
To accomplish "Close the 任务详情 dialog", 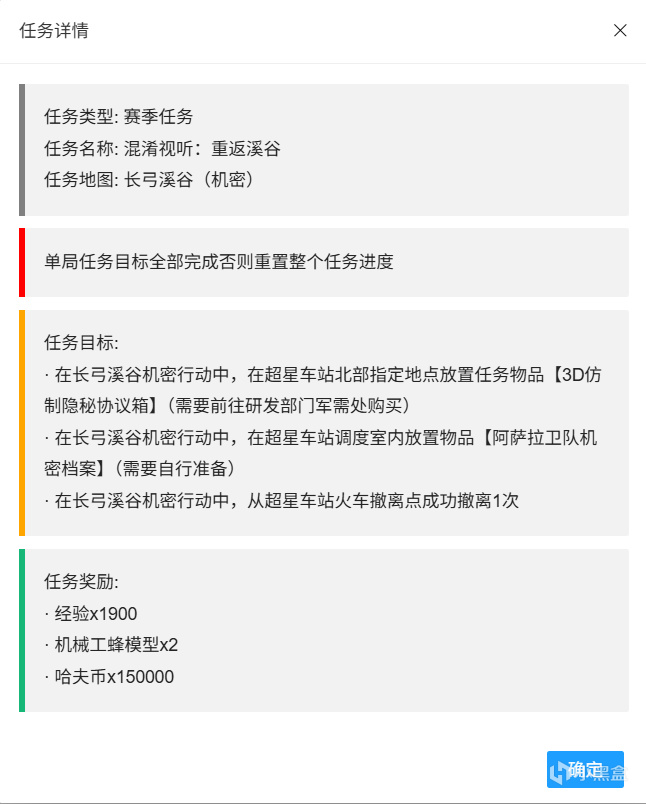I will pyautogui.click(x=620, y=30).
